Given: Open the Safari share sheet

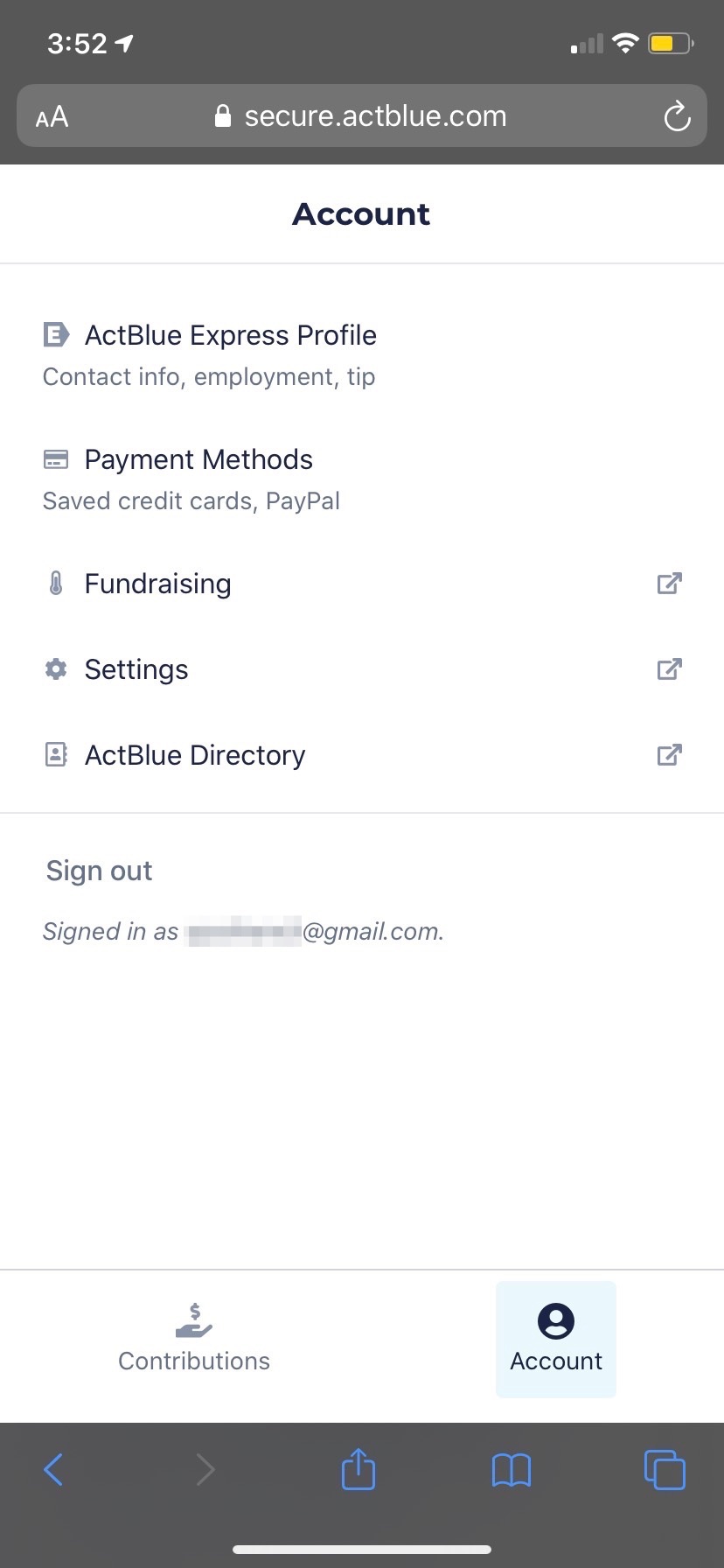Looking at the screenshot, I should tap(359, 1468).
